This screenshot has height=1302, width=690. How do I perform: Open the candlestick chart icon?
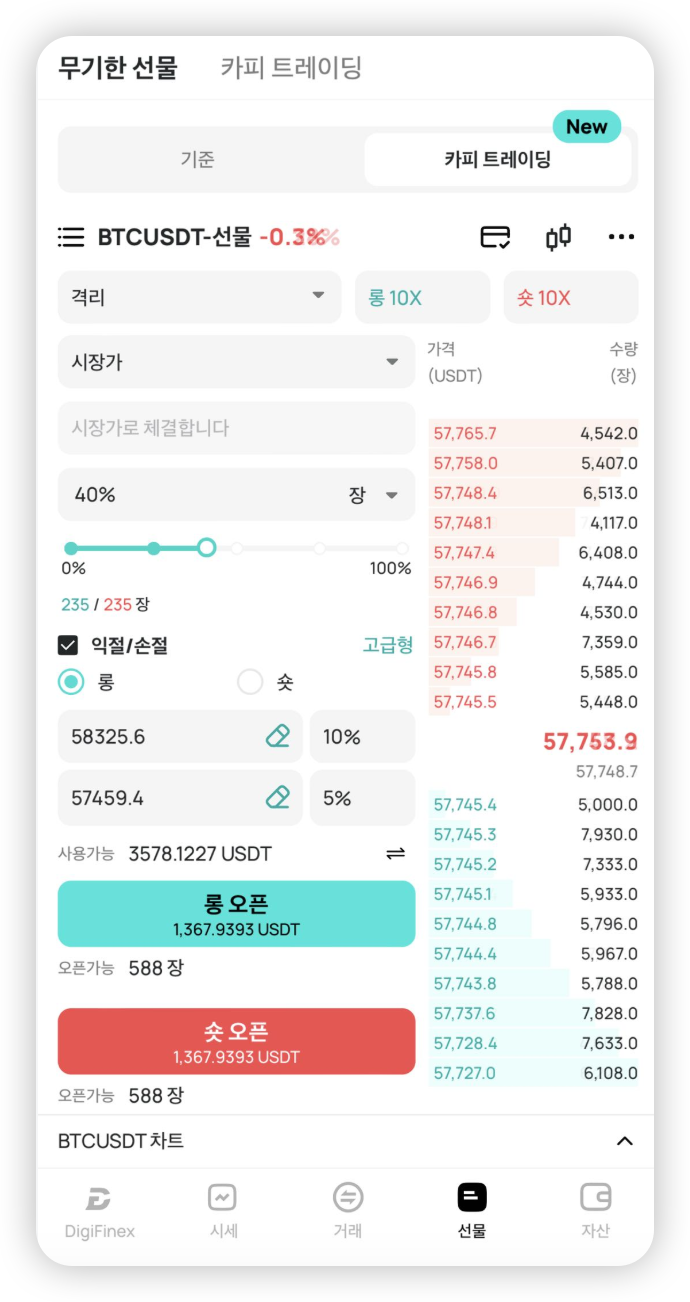558,237
